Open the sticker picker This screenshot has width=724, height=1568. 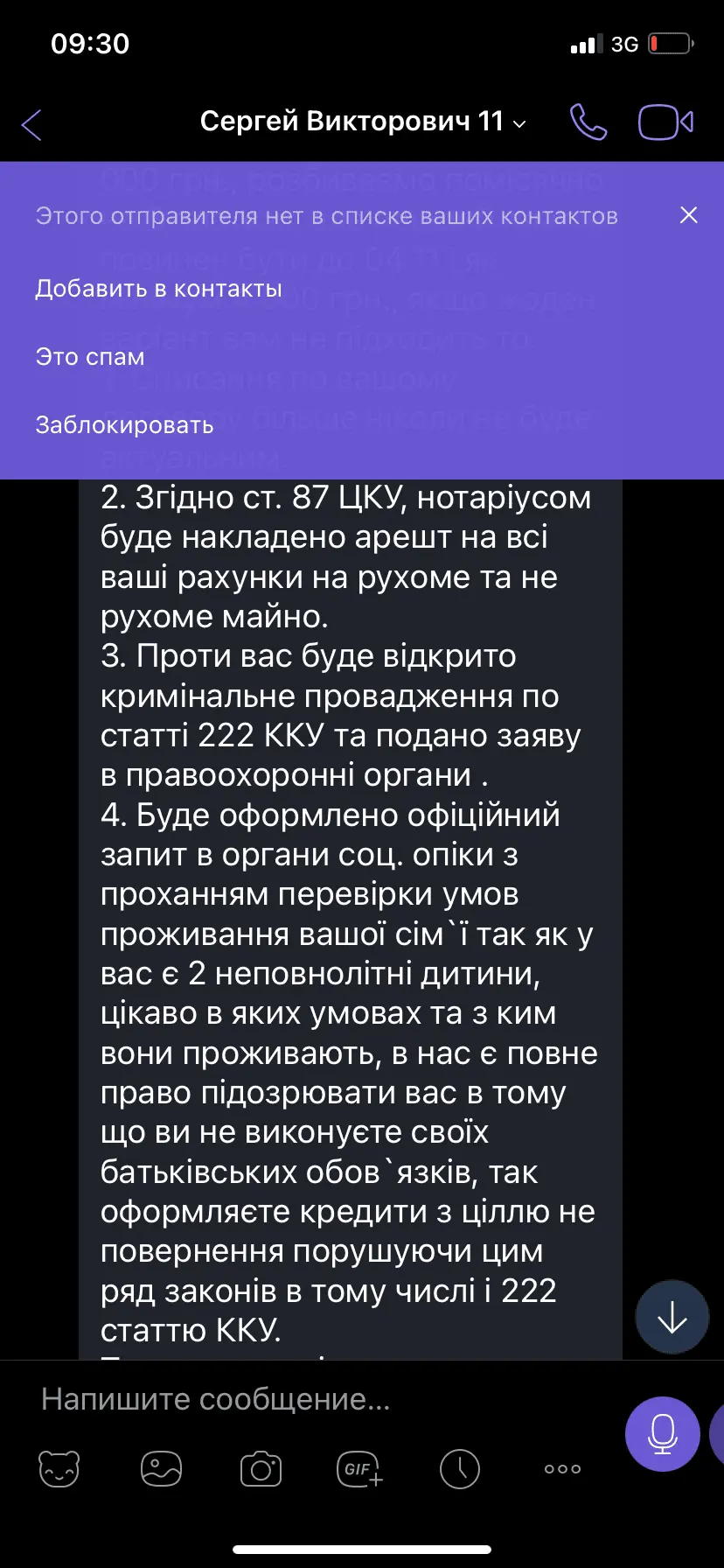coord(59,1469)
